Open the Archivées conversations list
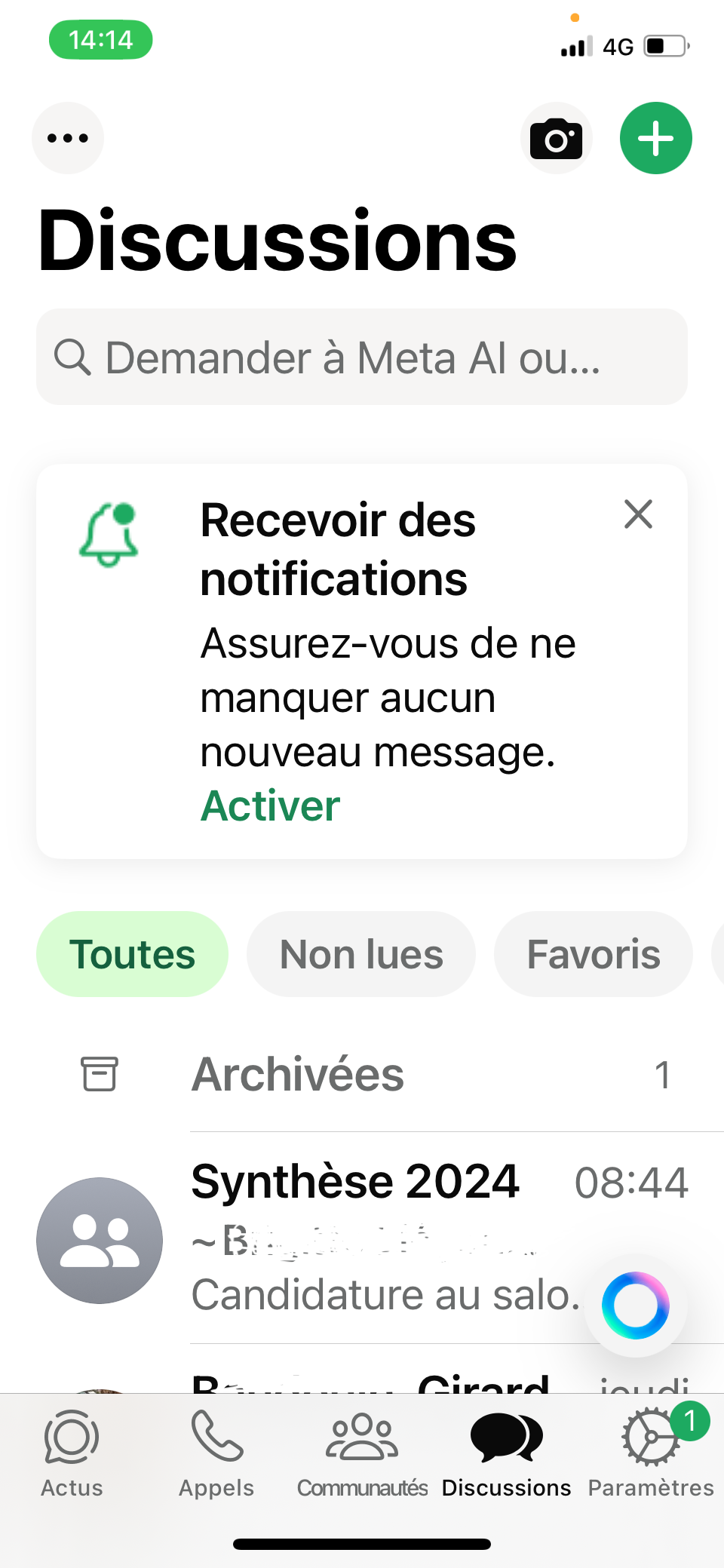The image size is (724, 1568). click(x=297, y=1074)
